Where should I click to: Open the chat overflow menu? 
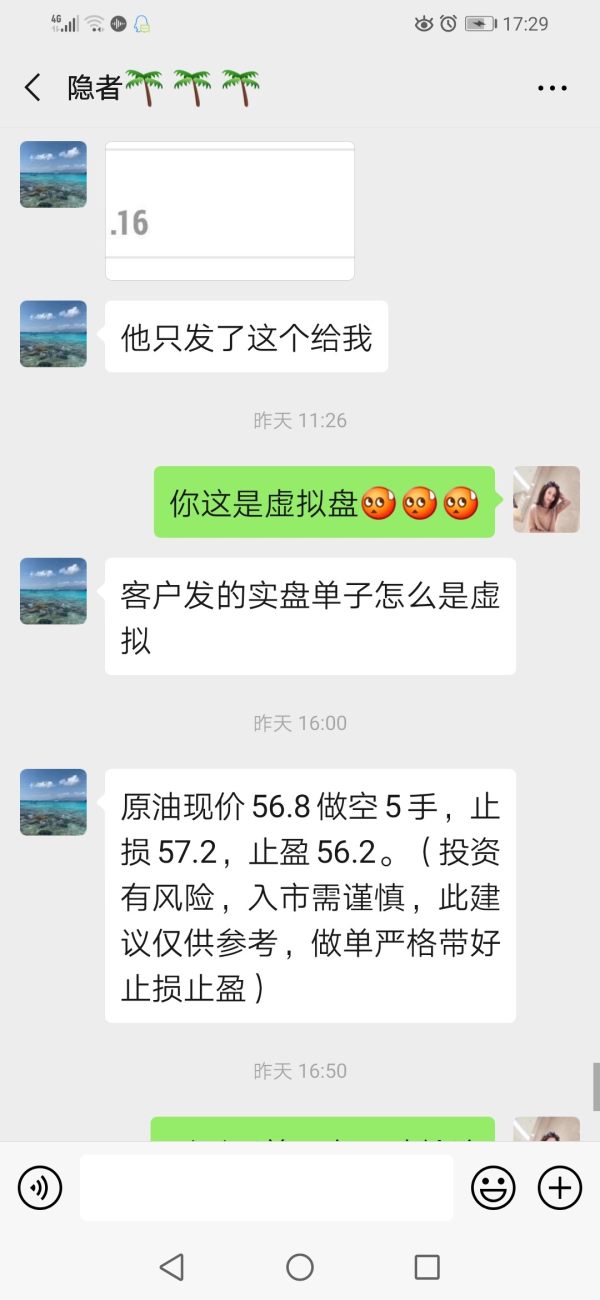click(552, 88)
